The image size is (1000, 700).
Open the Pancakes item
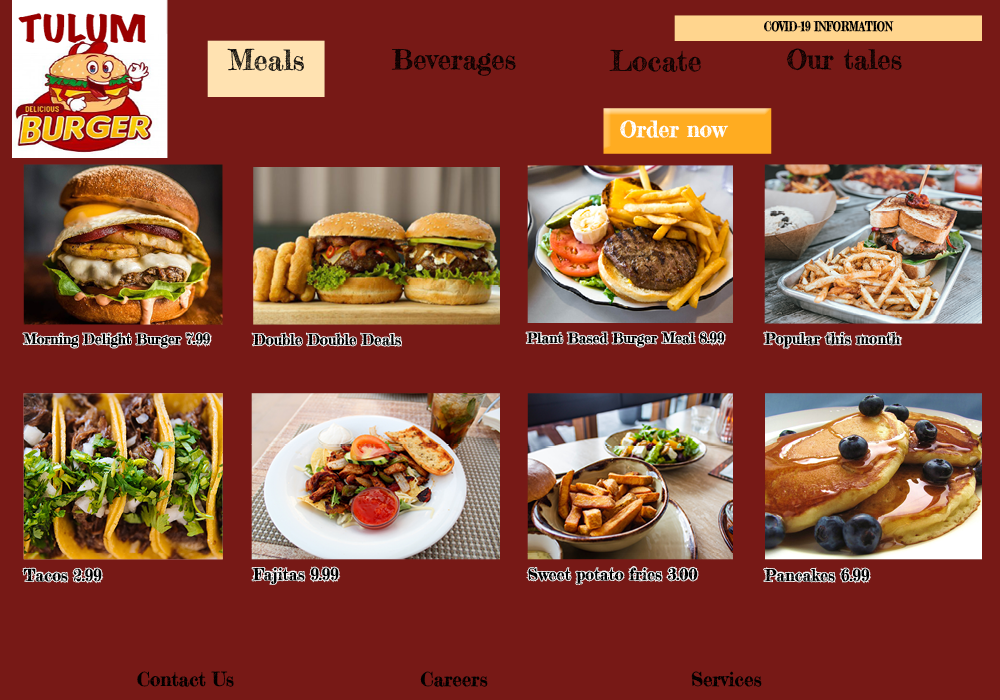coord(873,476)
